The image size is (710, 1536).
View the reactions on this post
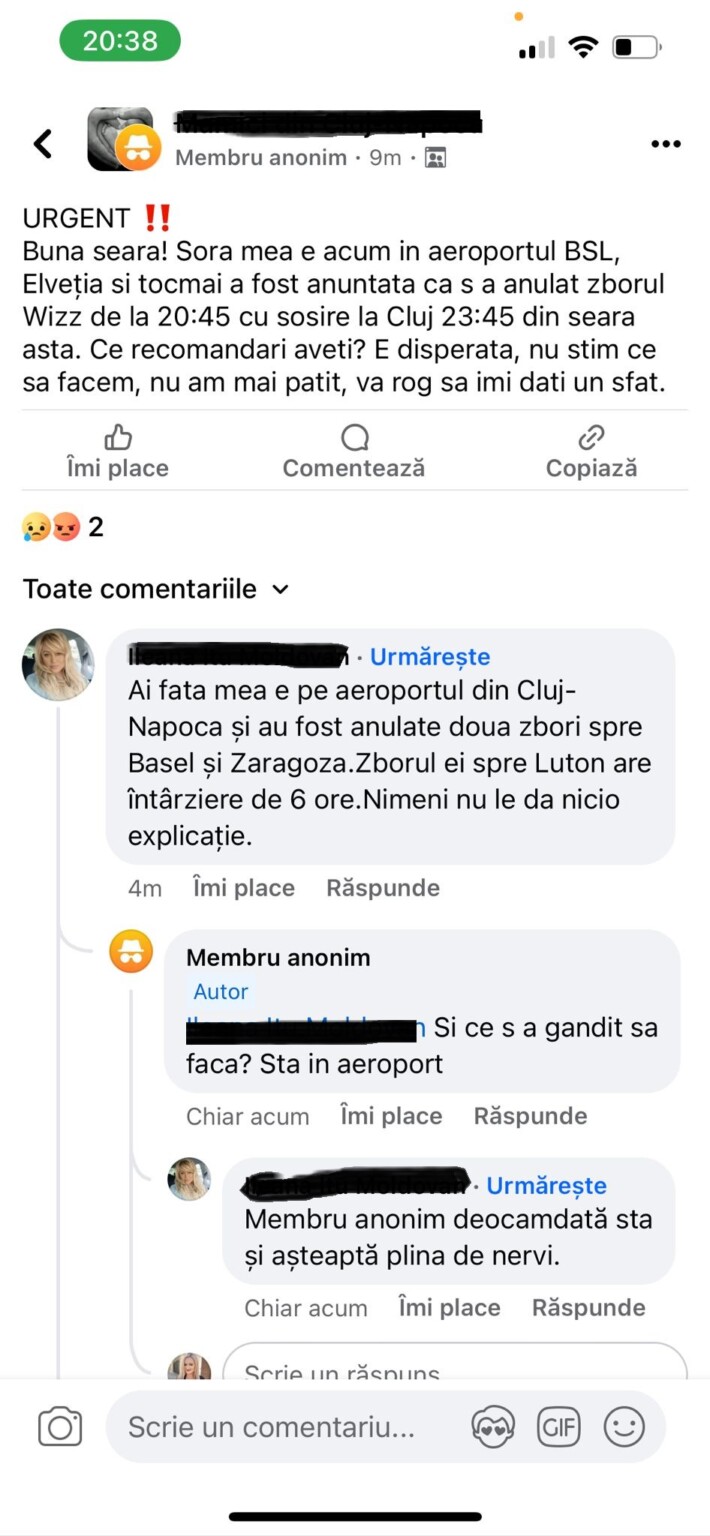click(63, 527)
